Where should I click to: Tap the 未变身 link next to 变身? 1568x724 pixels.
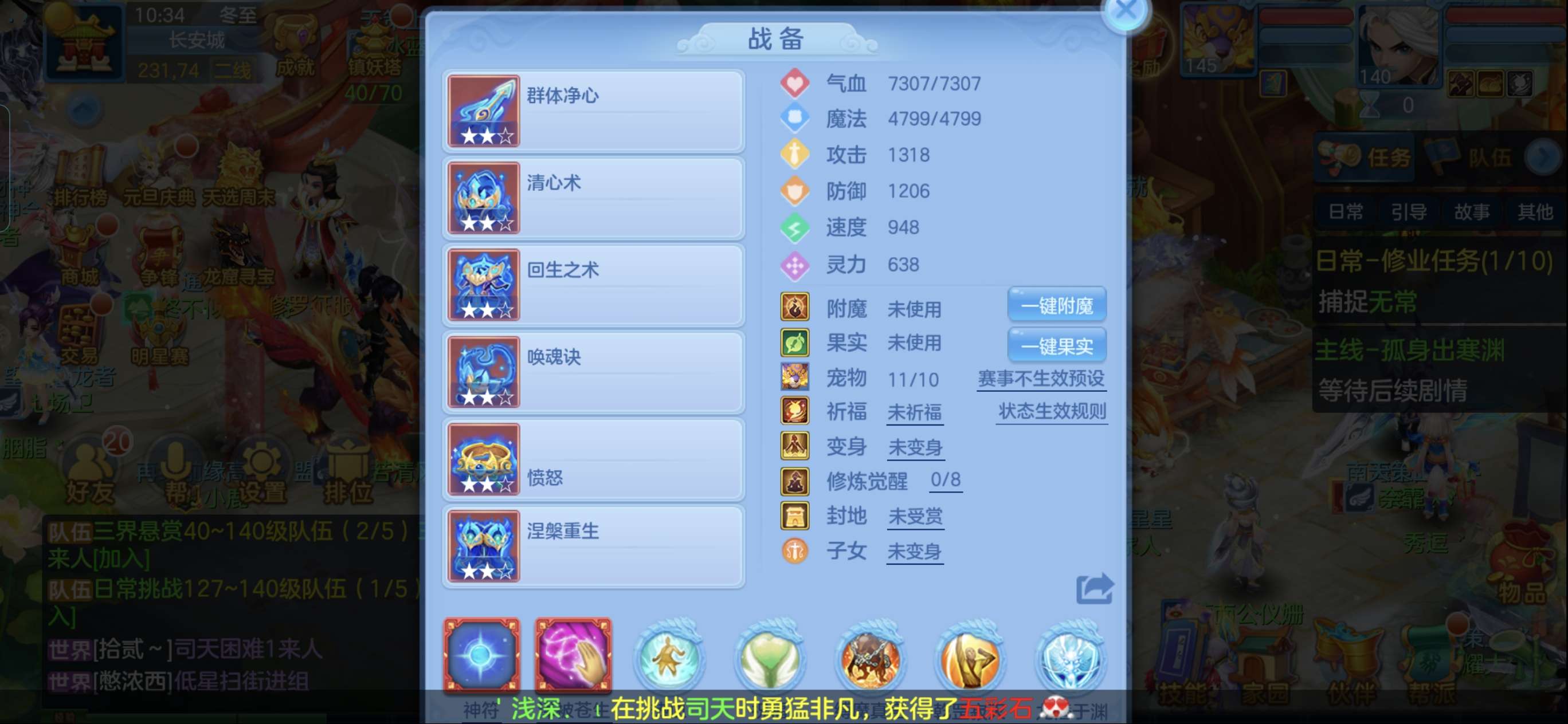coord(915,448)
